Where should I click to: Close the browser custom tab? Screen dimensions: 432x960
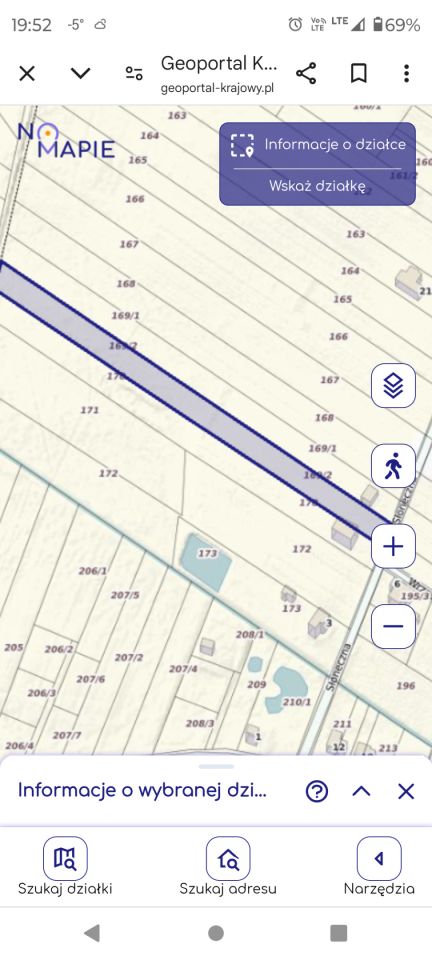(x=27, y=74)
